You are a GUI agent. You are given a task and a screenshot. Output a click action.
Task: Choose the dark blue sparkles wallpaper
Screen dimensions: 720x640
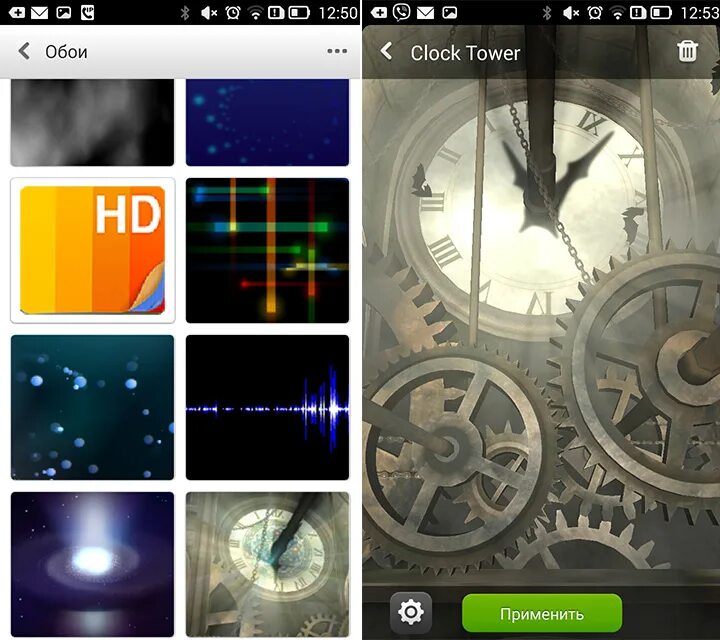(x=267, y=124)
